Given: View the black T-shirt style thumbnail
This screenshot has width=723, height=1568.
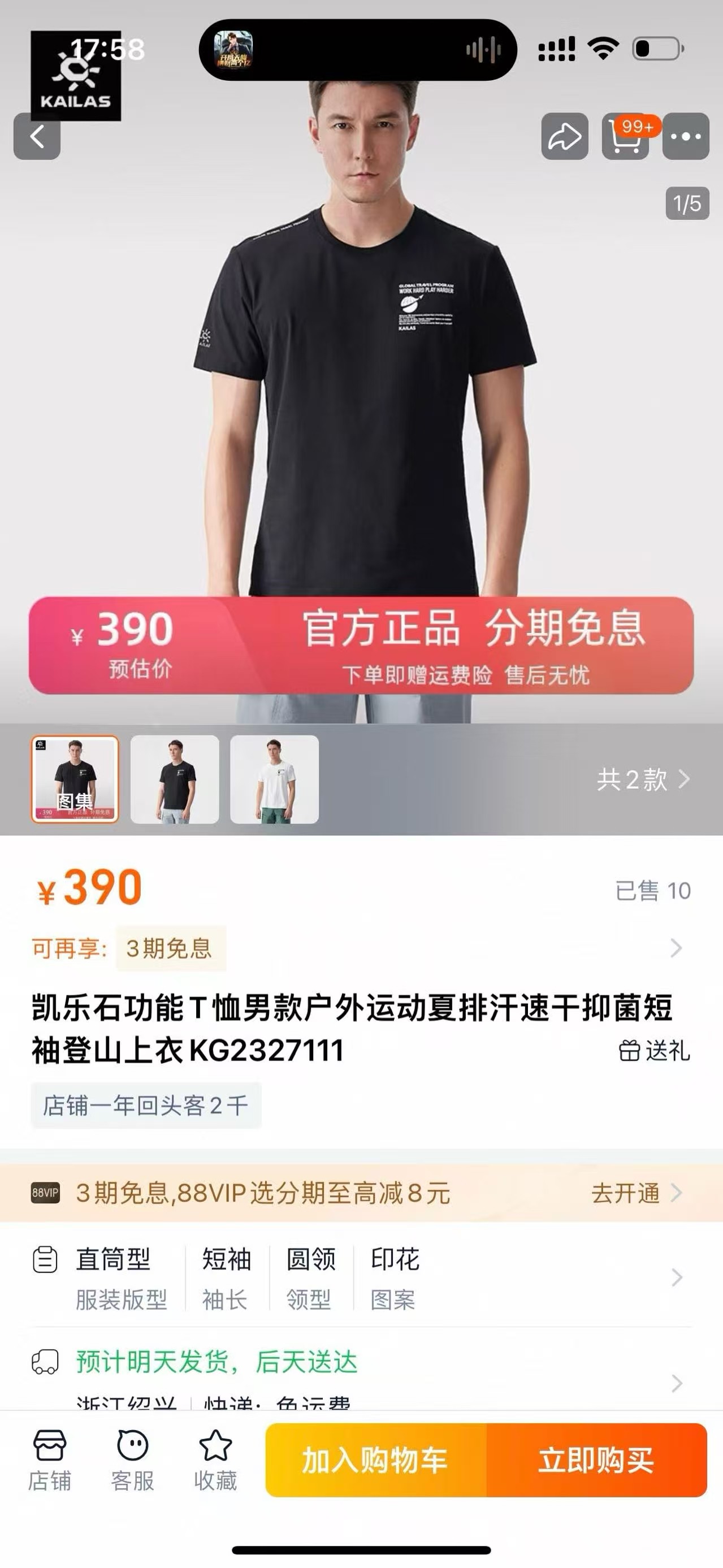Looking at the screenshot, I should pos(175,779).
